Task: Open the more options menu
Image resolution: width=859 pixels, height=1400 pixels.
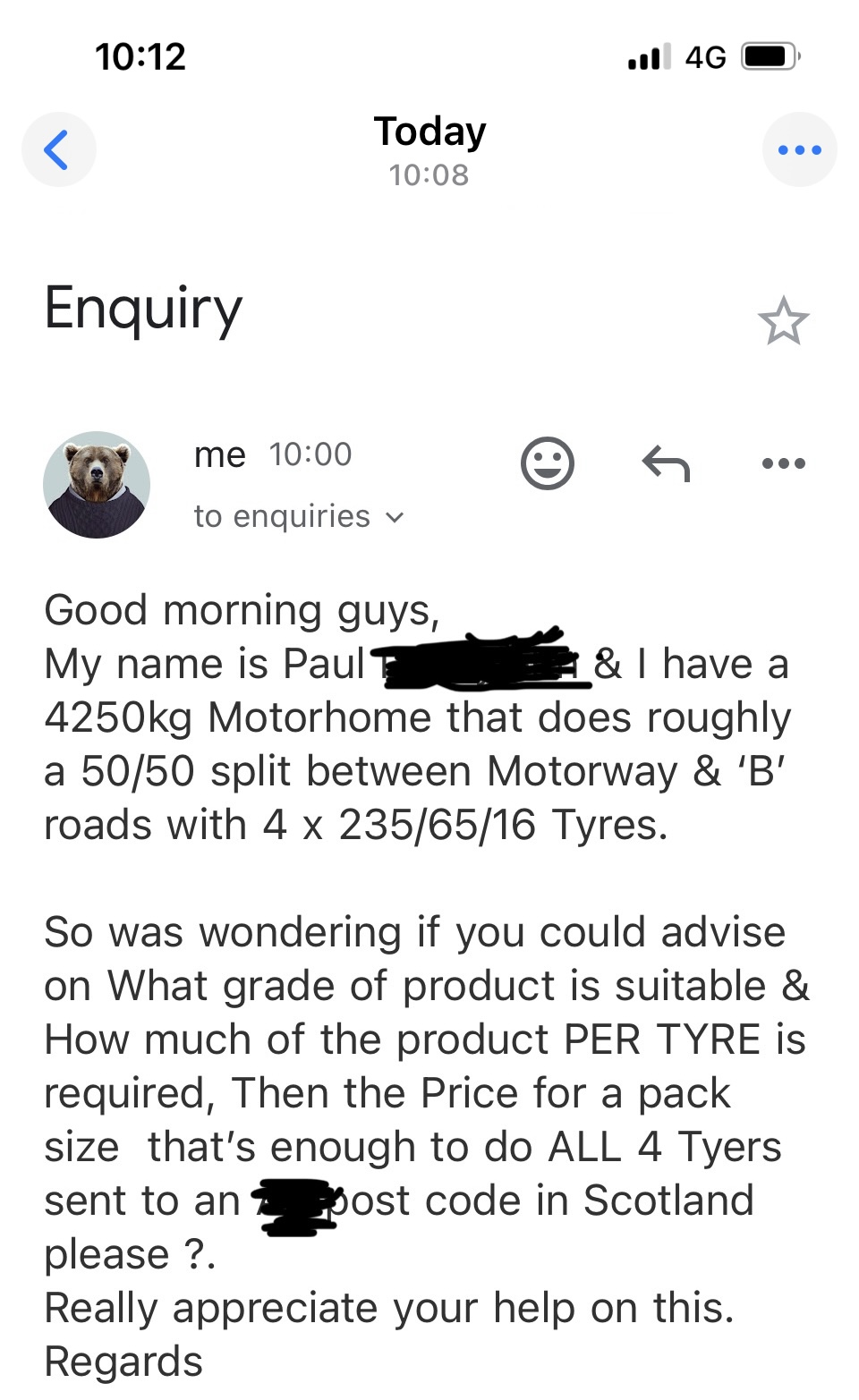Action: (x=799, y=149)
